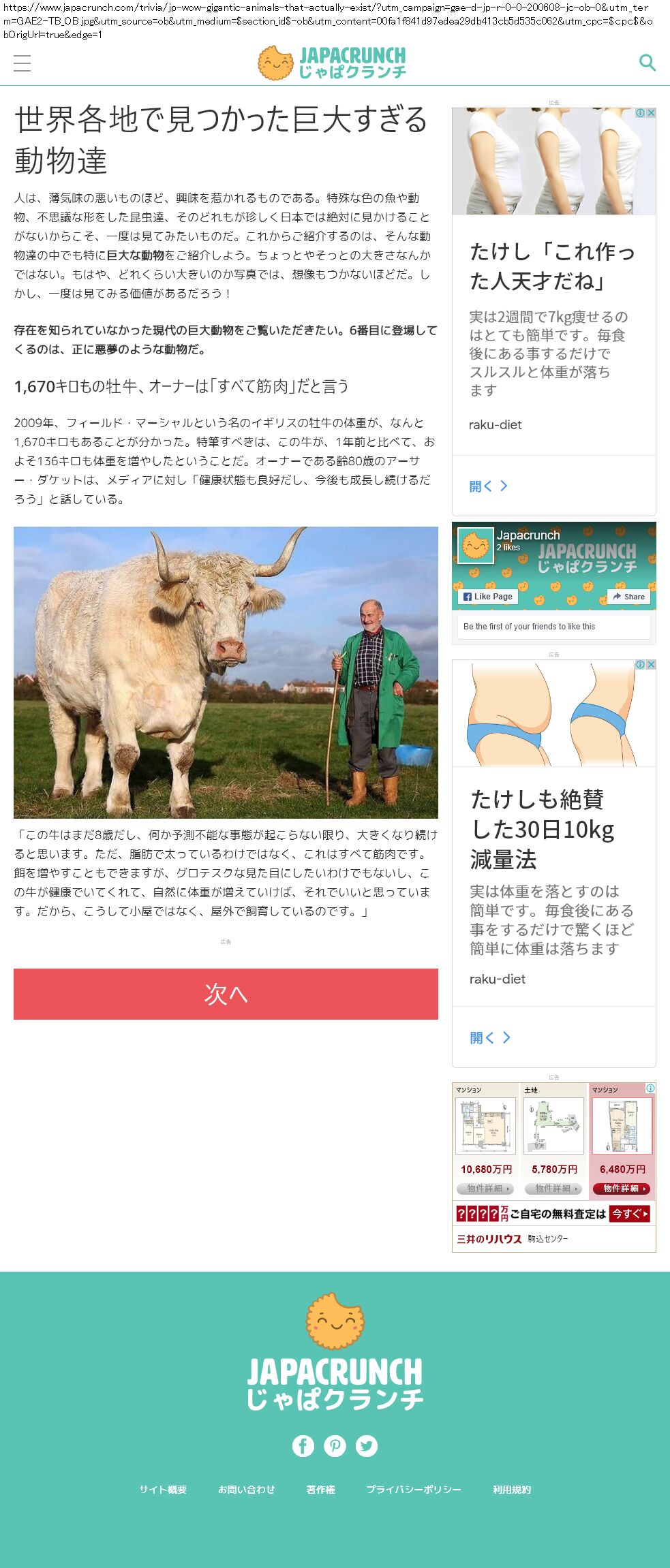
Task: Tap 今すぐ for free home valuation
Action: coord(629,1214)
